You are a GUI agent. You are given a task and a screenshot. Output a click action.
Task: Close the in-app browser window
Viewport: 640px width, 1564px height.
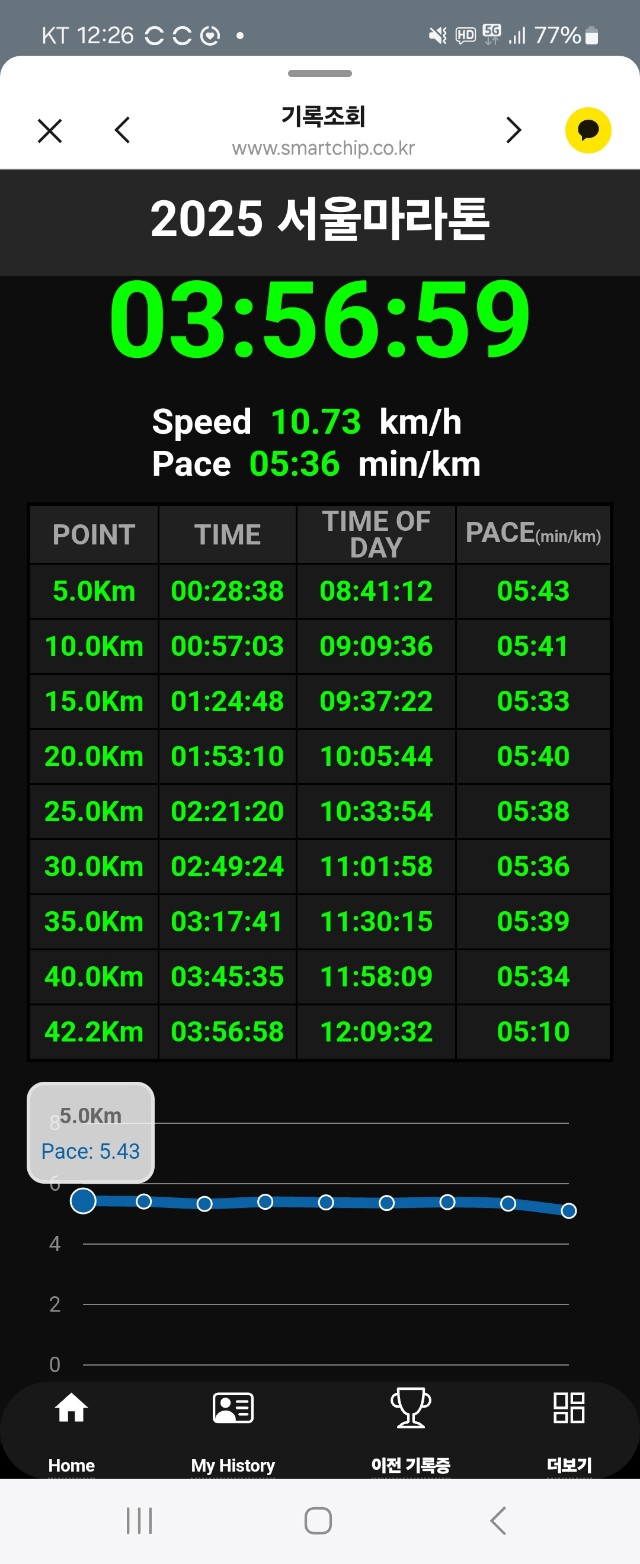[x=50, y=130]
